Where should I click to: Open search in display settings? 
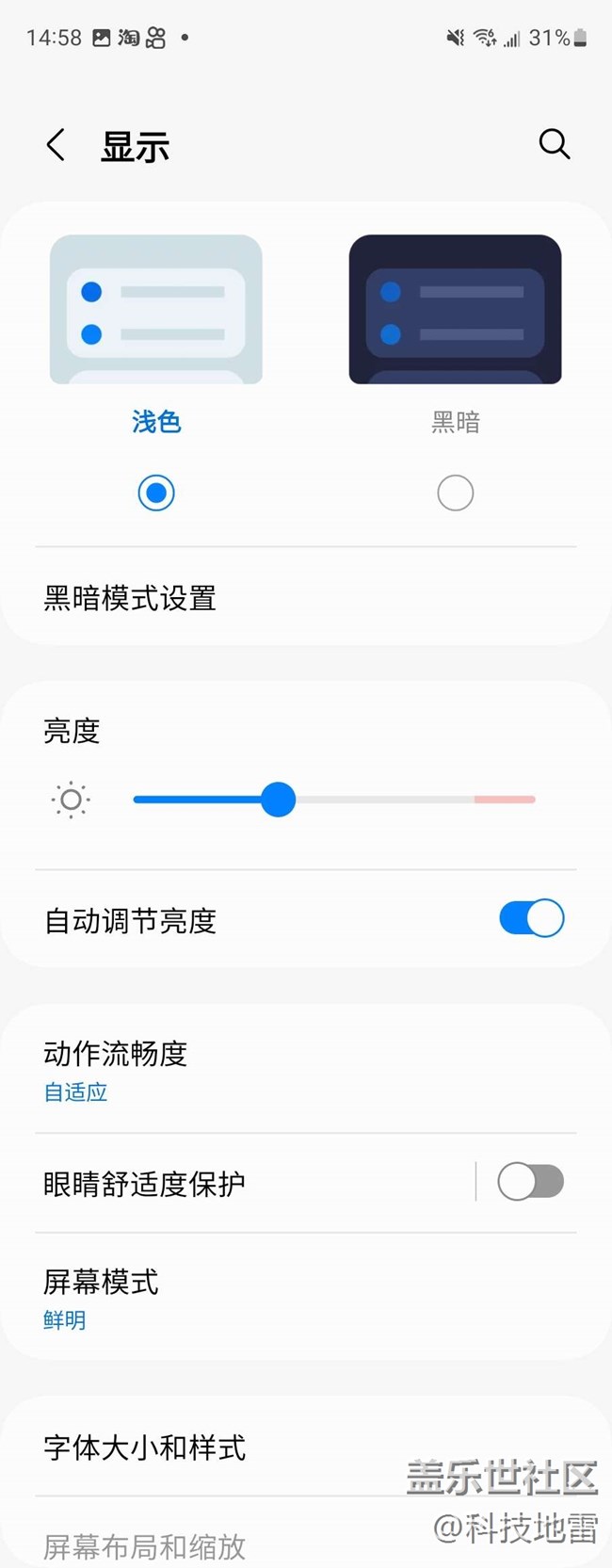click(554, 144)
